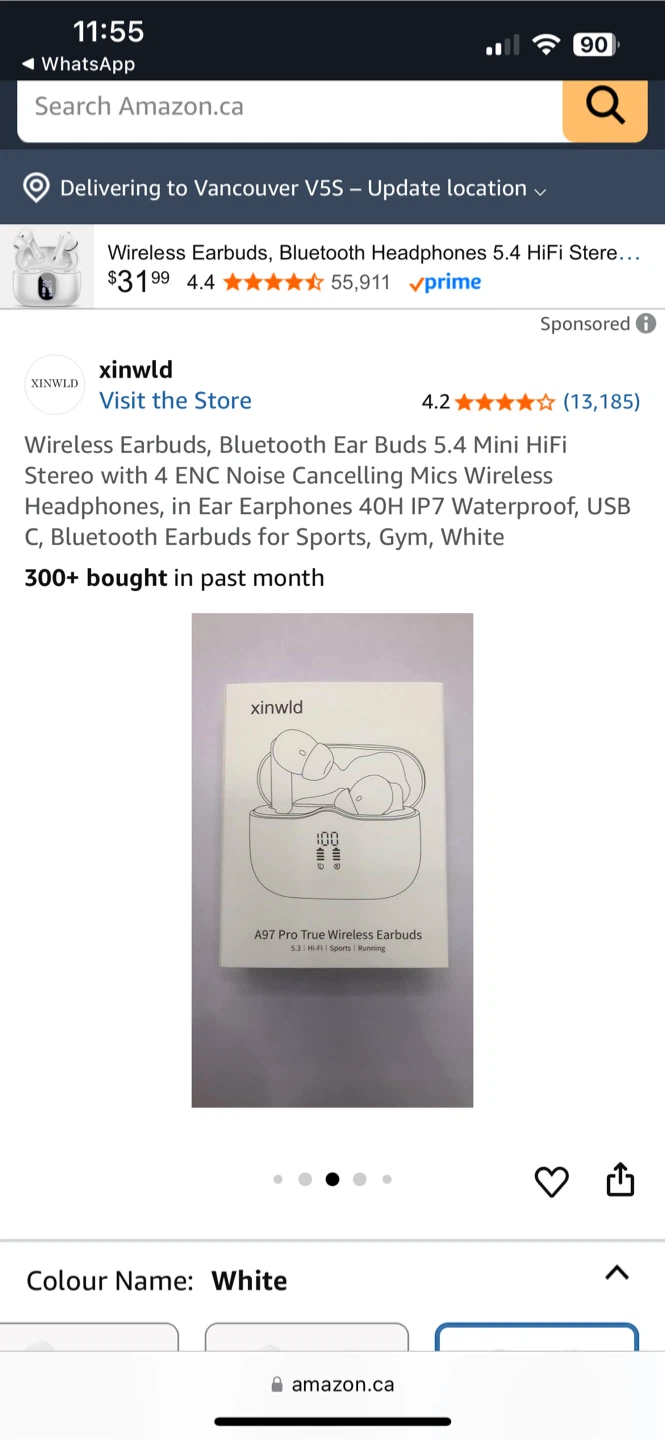665x1440 pixels.
Task: Tap the Search Amazon.ca field
Action: coord(290,107)
